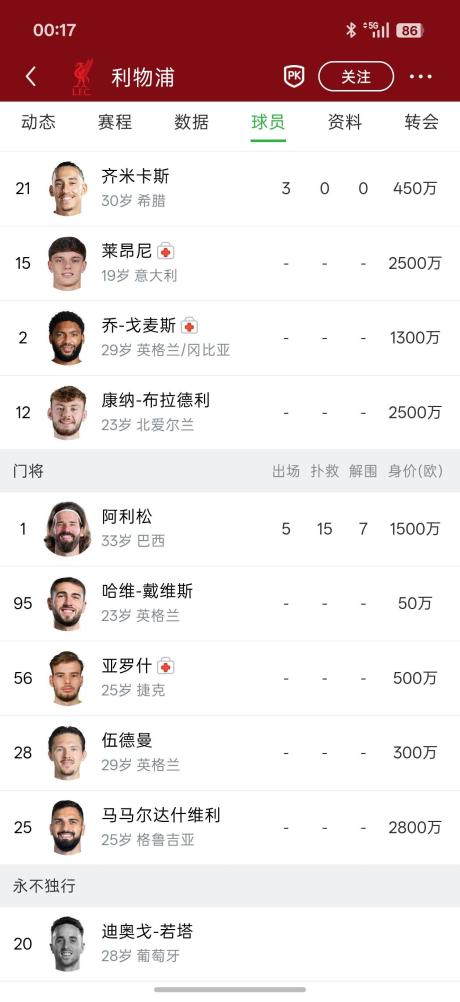Switch to the 动态 tab

tap(38, 122)
